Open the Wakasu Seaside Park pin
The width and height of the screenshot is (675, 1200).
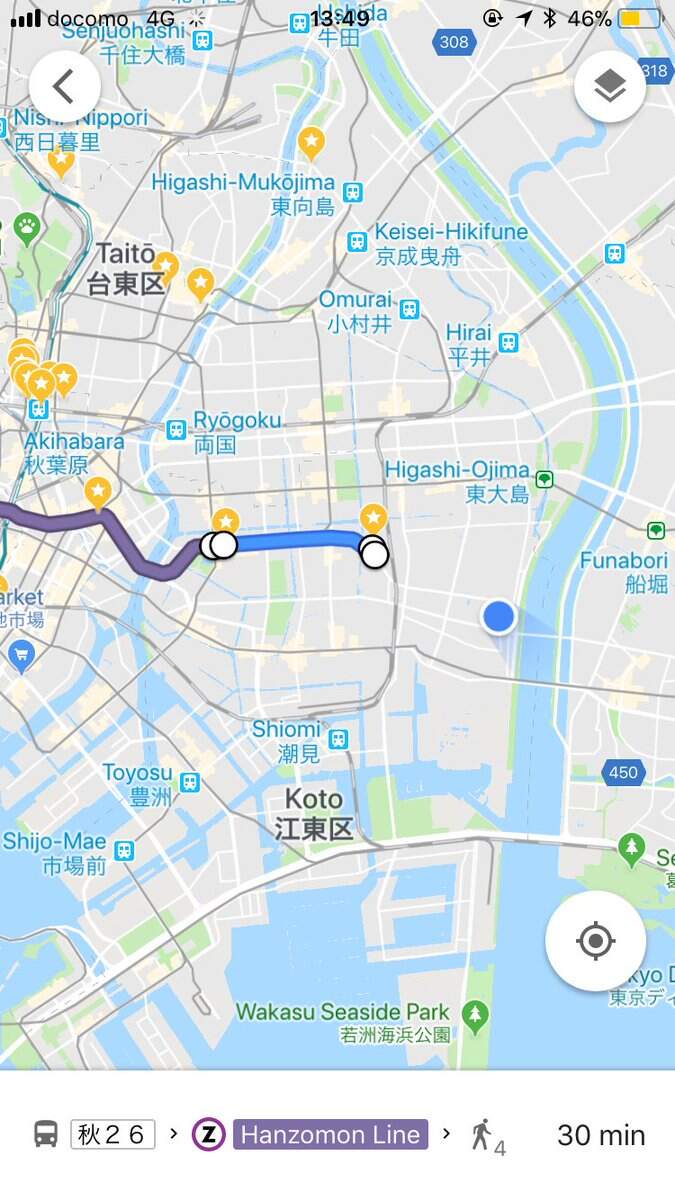coord(475,1015)
